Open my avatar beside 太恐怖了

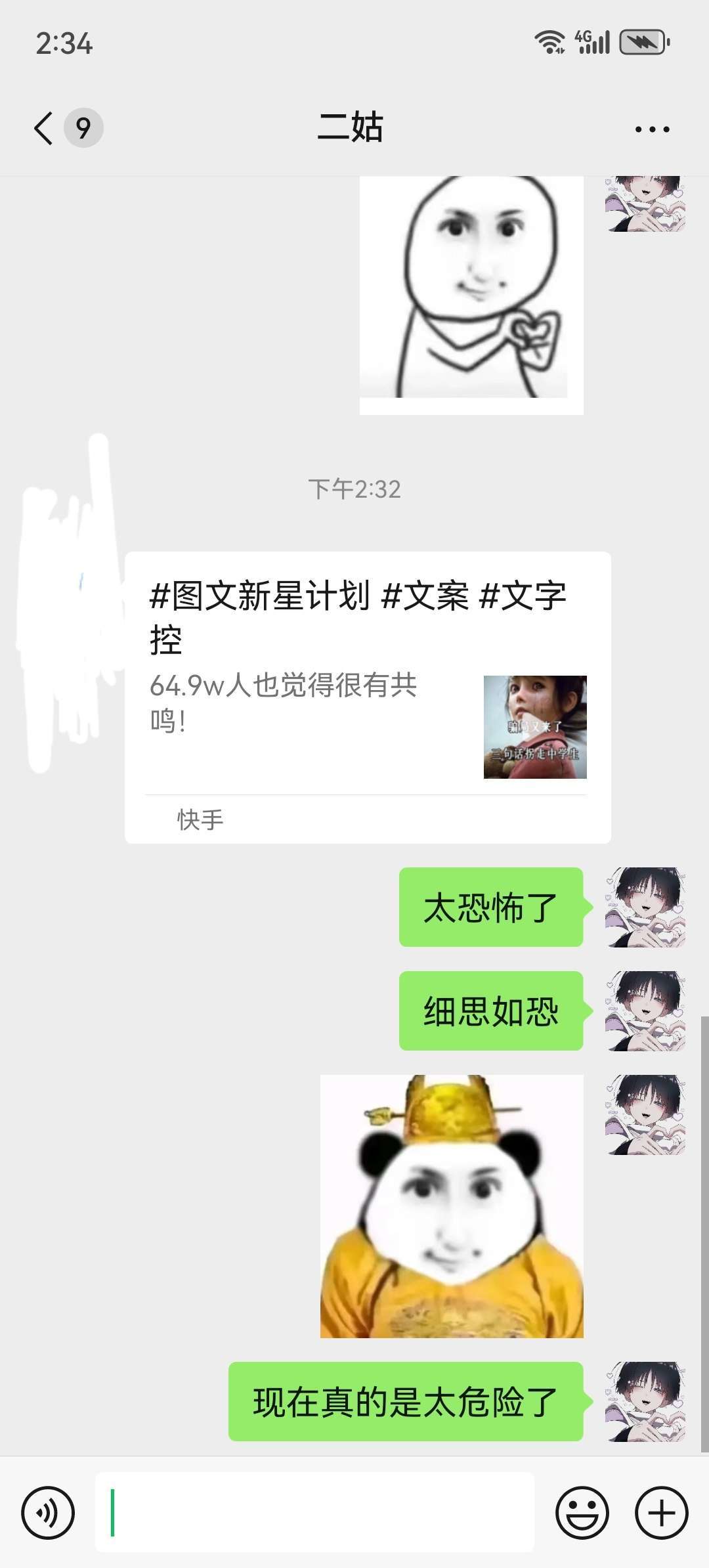[x=645, y=907]
